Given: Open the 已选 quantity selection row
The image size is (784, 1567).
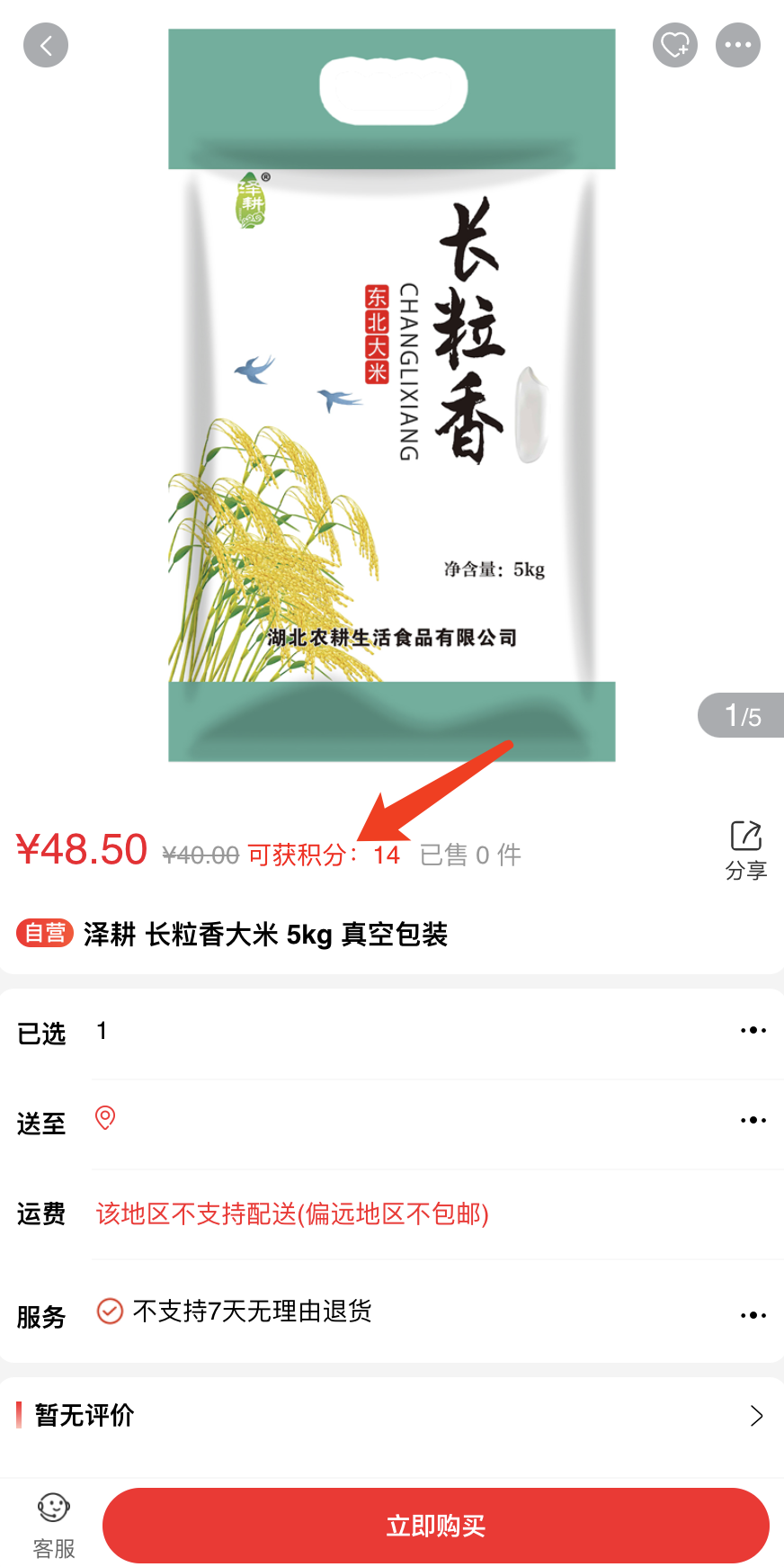Looking at the screenshot, I should [392, 1032].
